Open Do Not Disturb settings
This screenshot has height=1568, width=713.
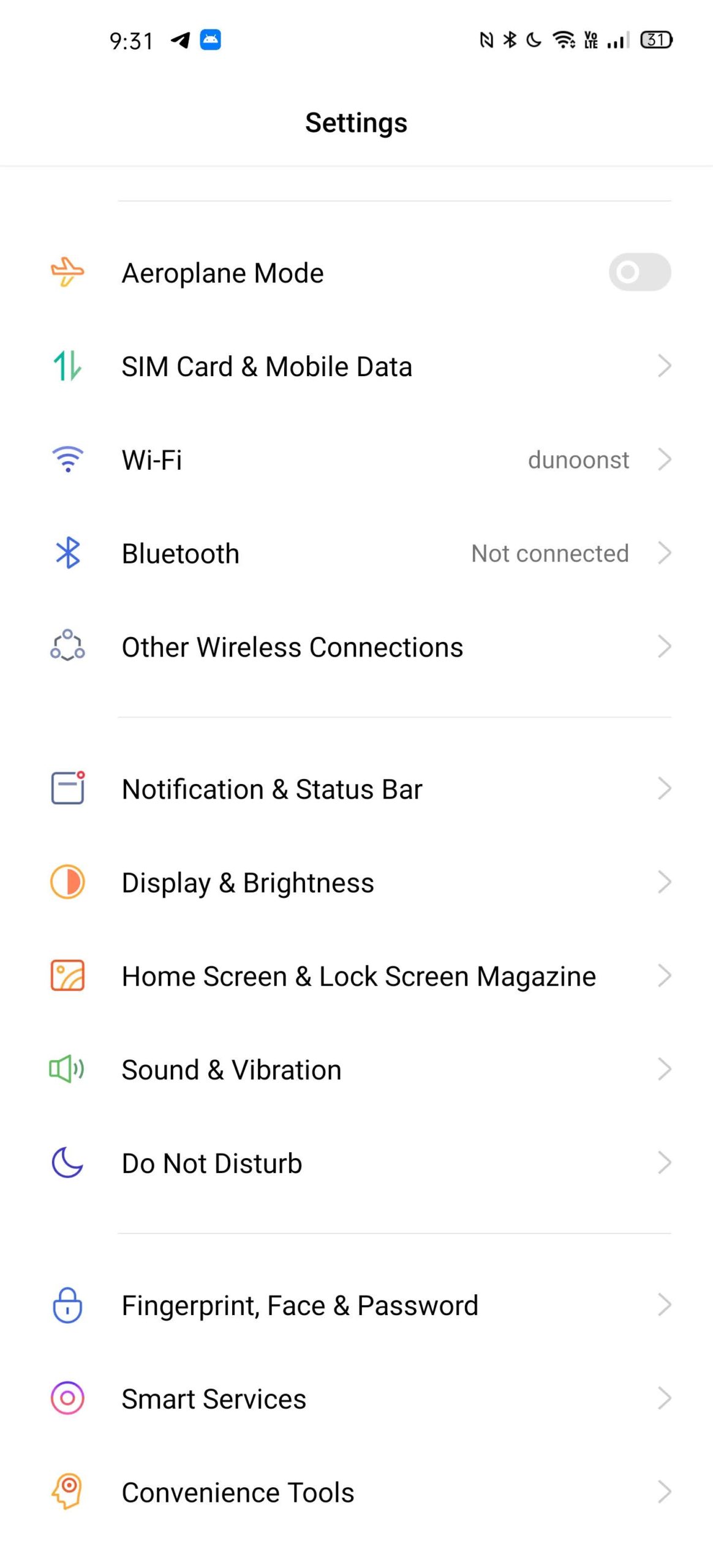point(356,1163)
